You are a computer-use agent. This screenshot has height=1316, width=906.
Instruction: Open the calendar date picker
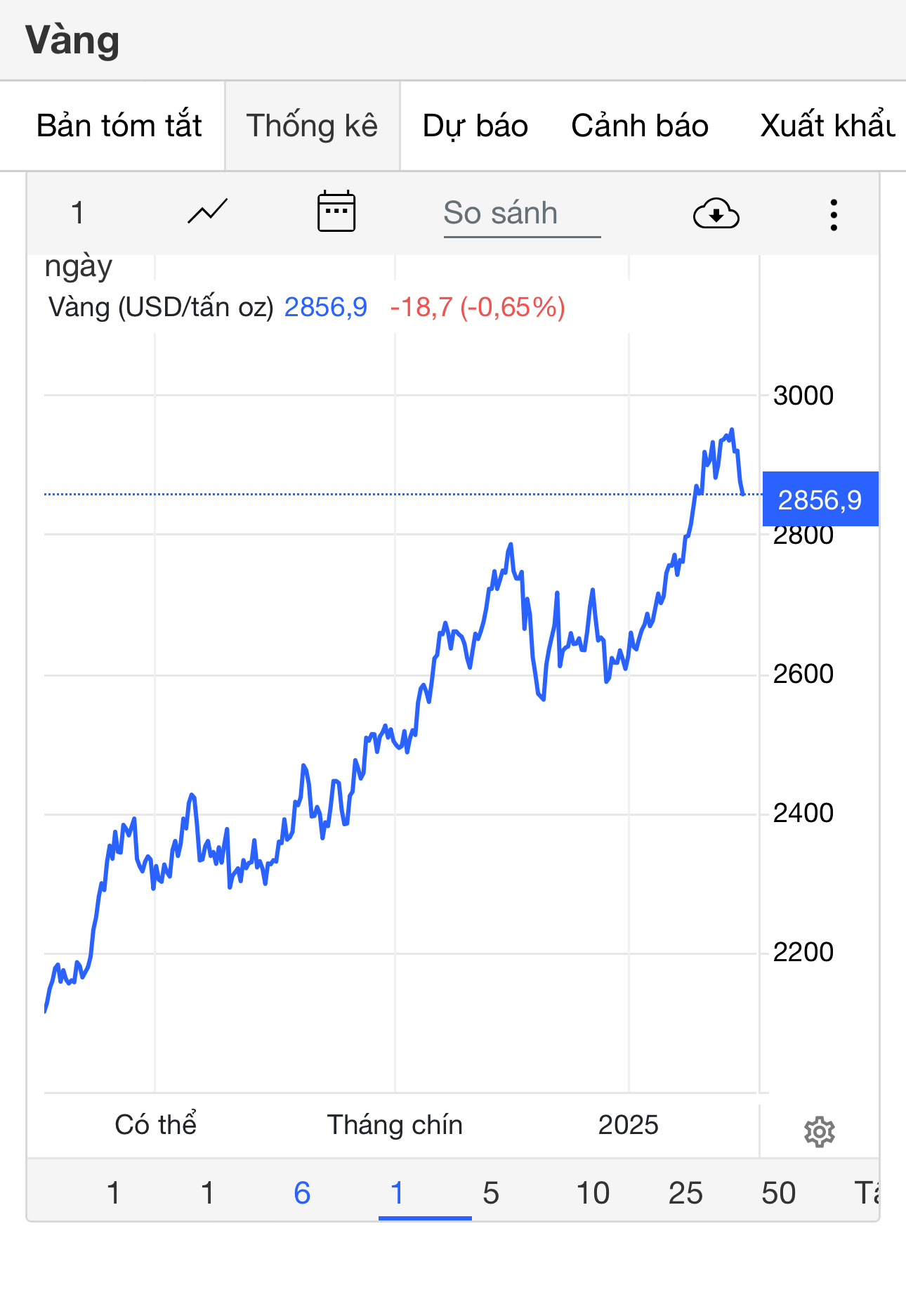point(336,211)
